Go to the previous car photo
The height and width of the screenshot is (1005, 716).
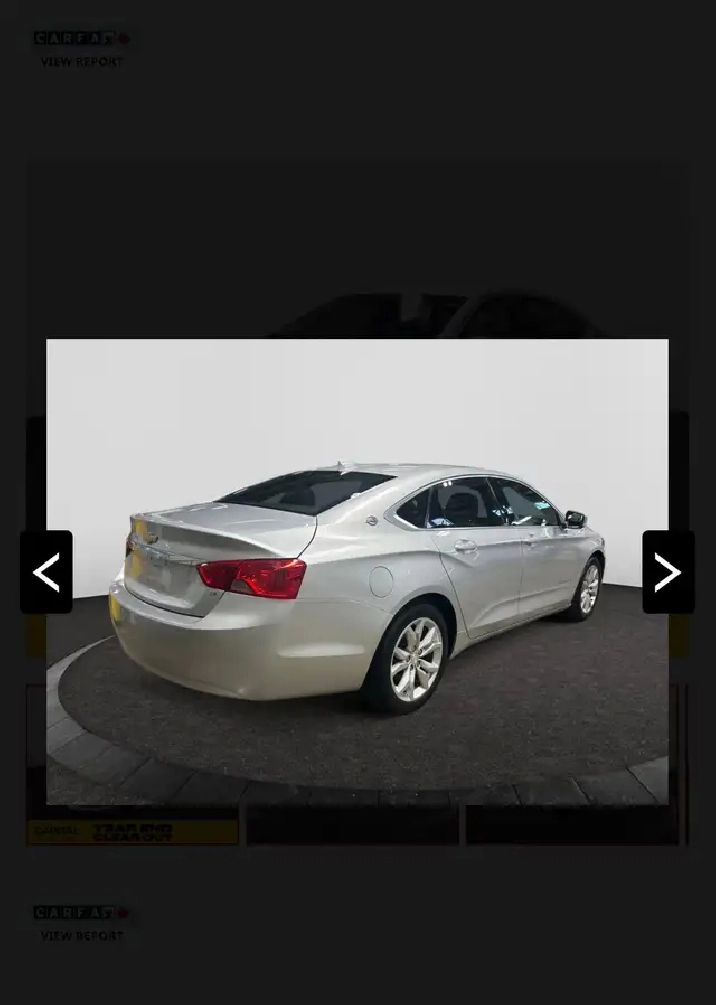(x=46, y=572)
